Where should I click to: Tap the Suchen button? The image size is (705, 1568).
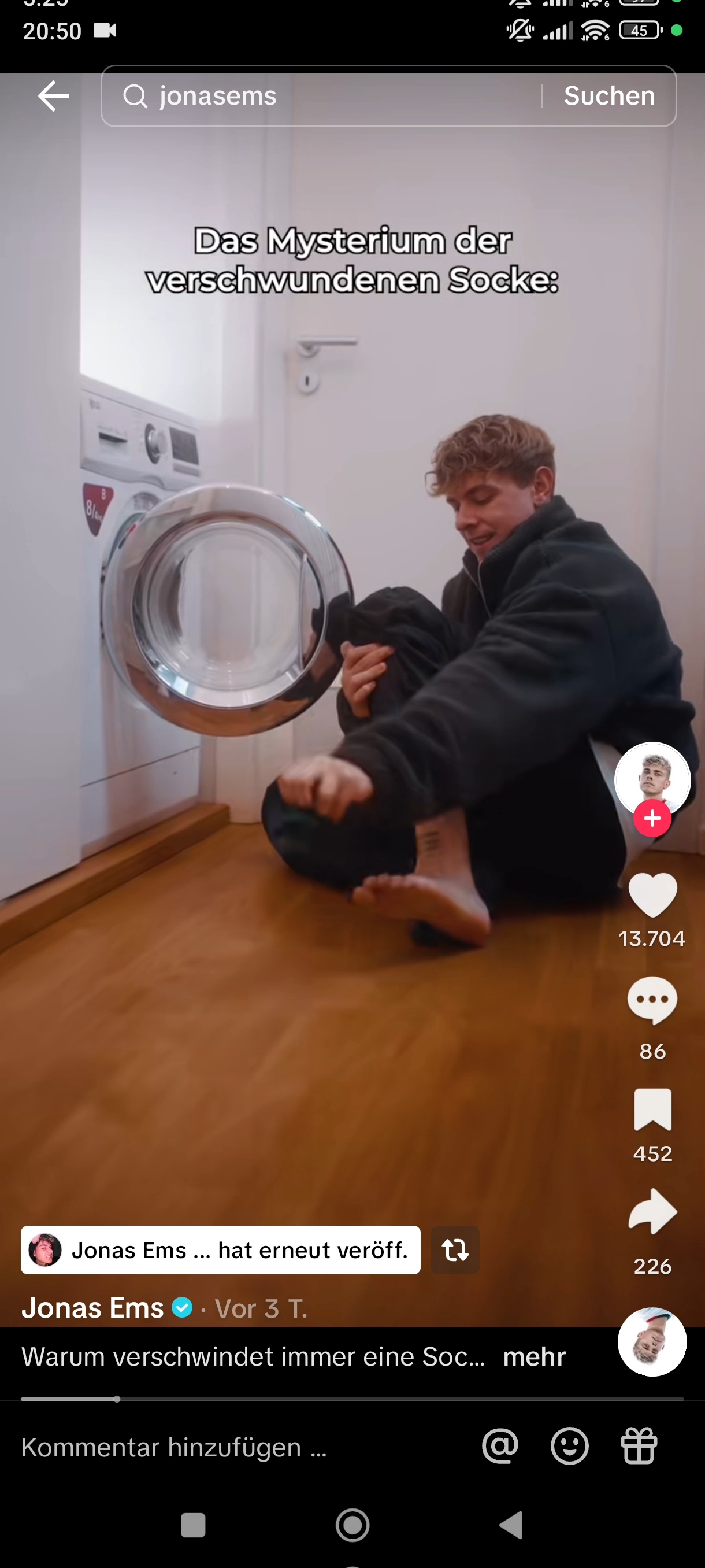609,95
